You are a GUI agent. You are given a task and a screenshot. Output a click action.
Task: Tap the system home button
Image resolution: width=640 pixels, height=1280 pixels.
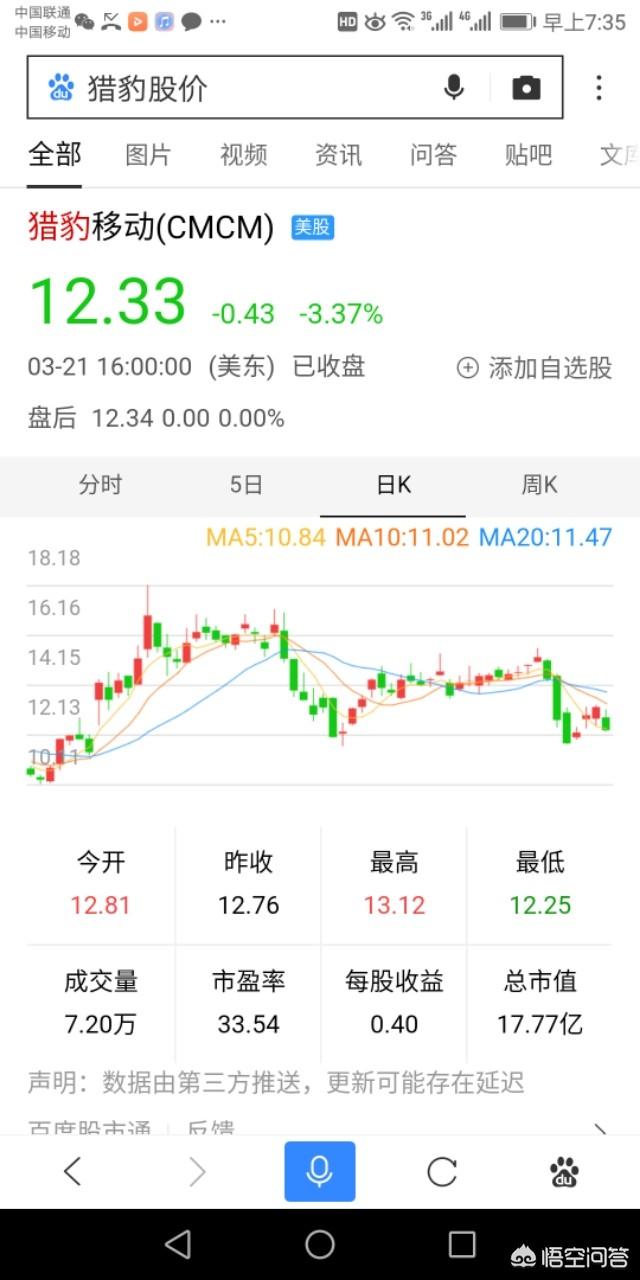320,1244
